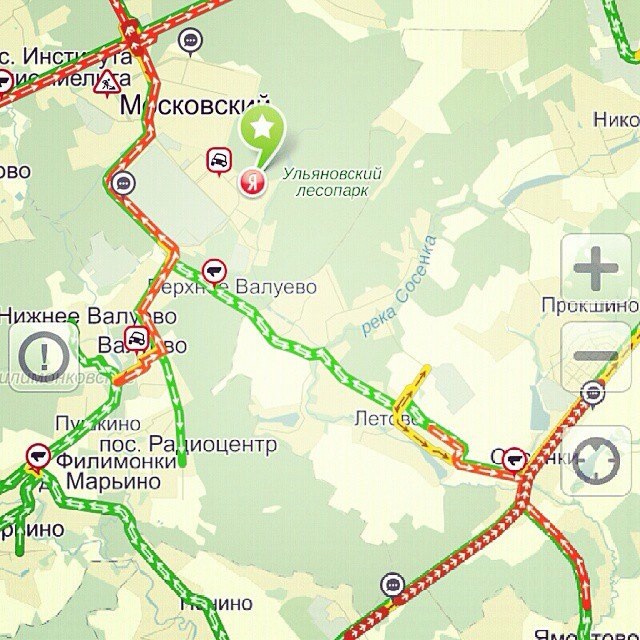View accident marker near Ульяновский лесопарк

tap(219, 161)
